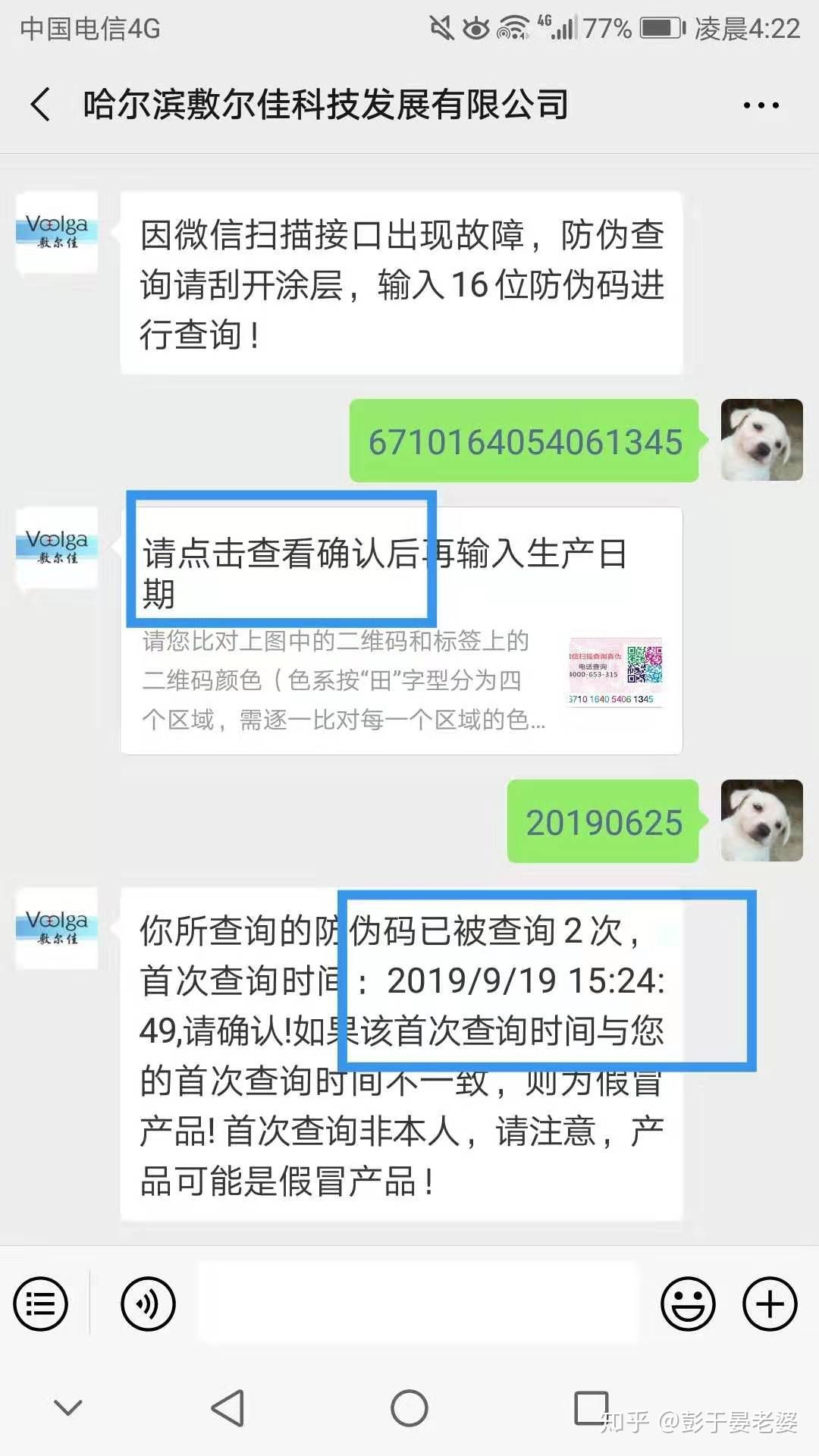Open the 请点击查看确认后再输入生产日期 link card
This screenshot has height=1456, width=819.
[401, 631]
